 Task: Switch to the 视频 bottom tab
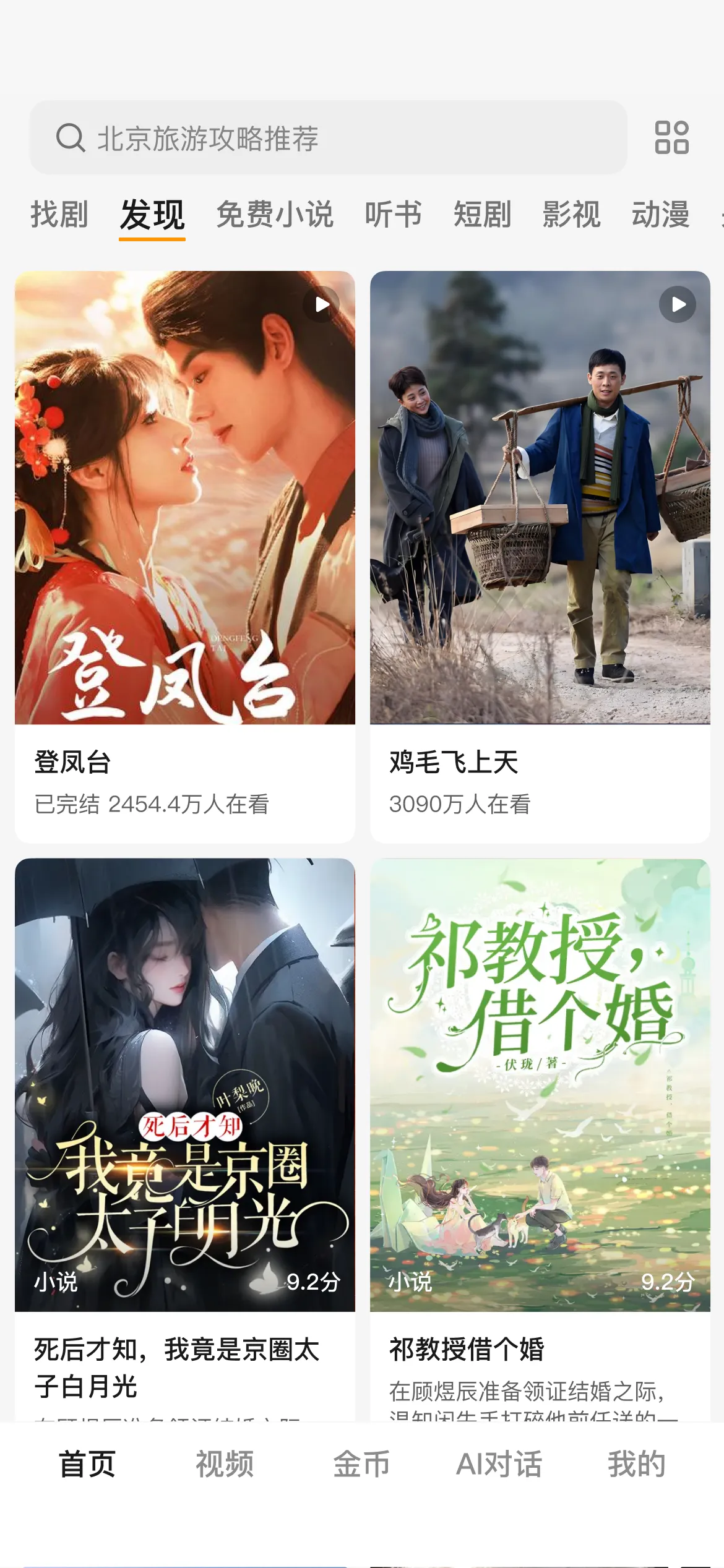225,1464
